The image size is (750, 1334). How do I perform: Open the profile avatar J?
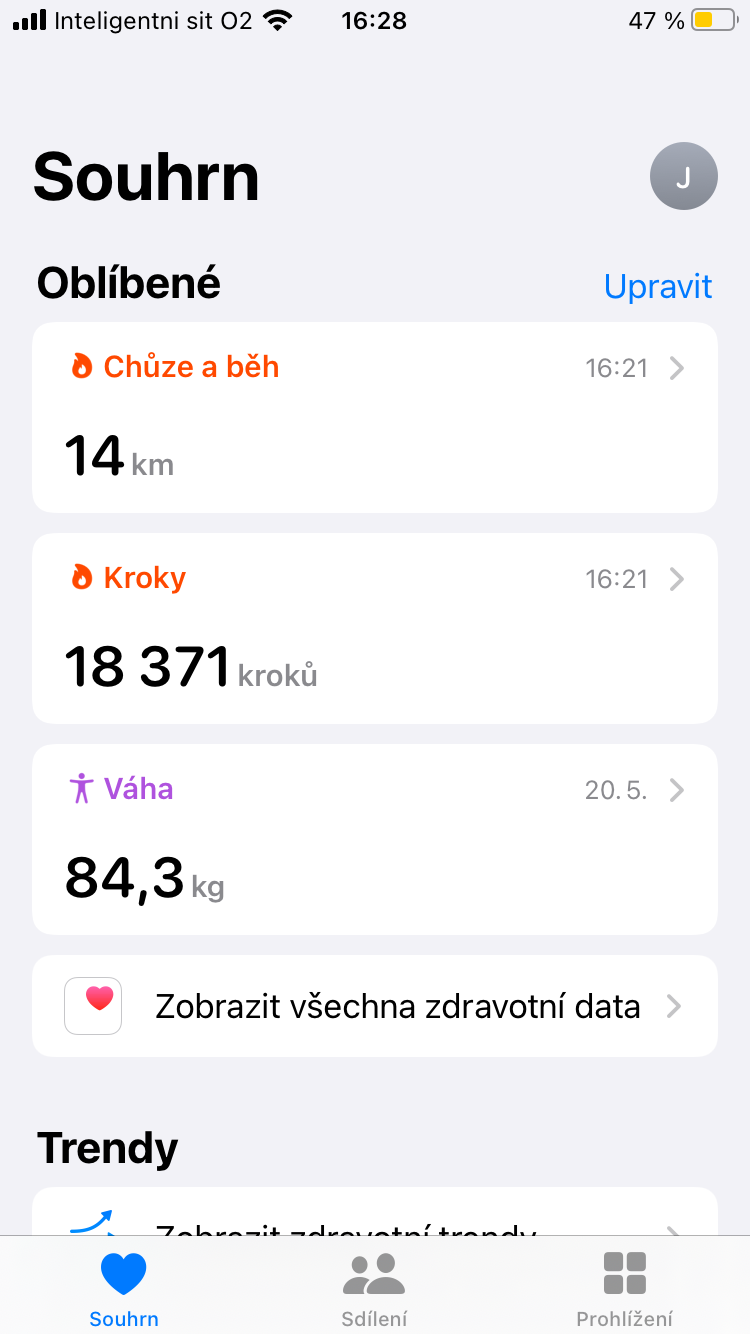pos(683,176)
